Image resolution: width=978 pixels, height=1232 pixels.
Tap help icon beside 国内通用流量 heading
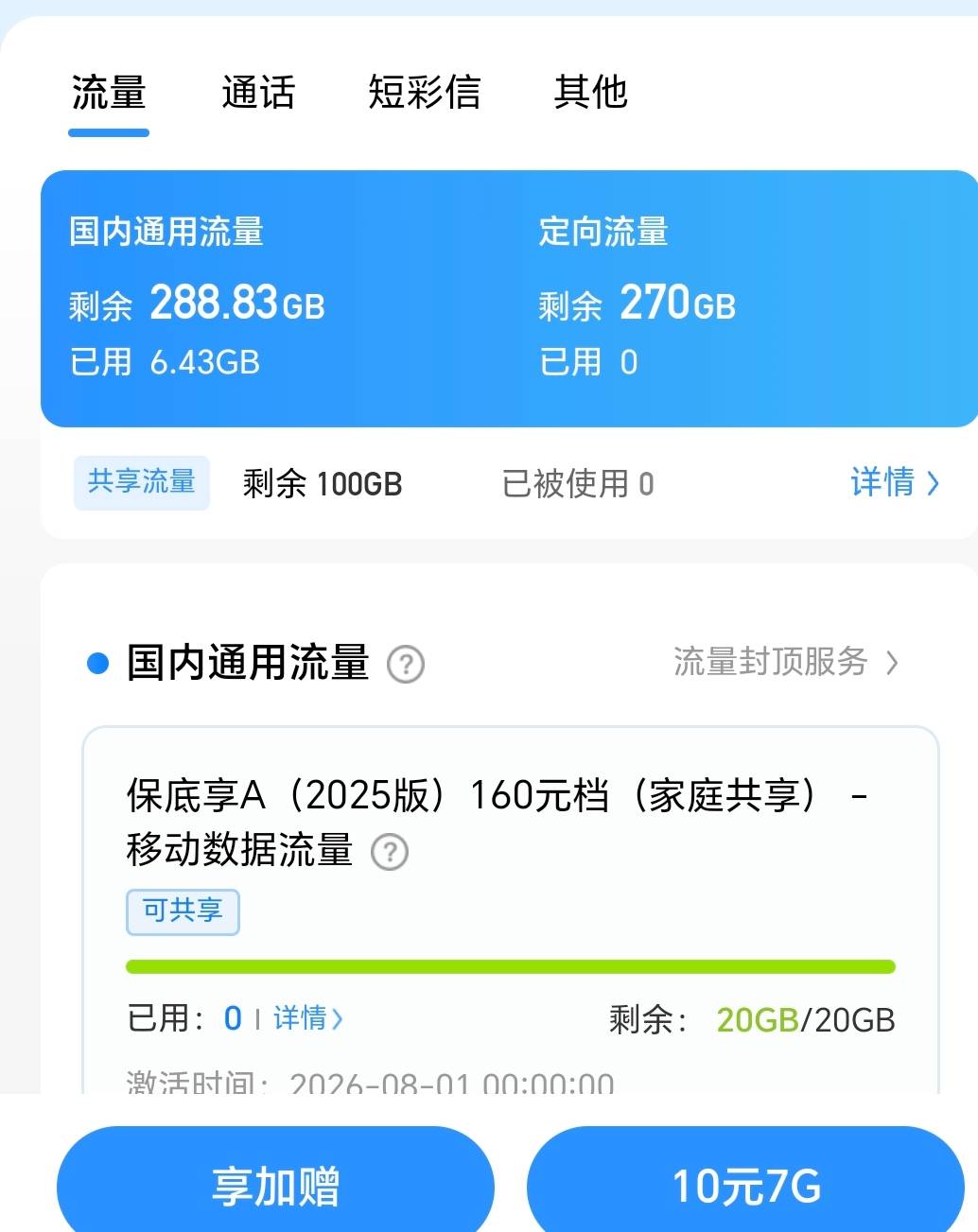(406, 664)
